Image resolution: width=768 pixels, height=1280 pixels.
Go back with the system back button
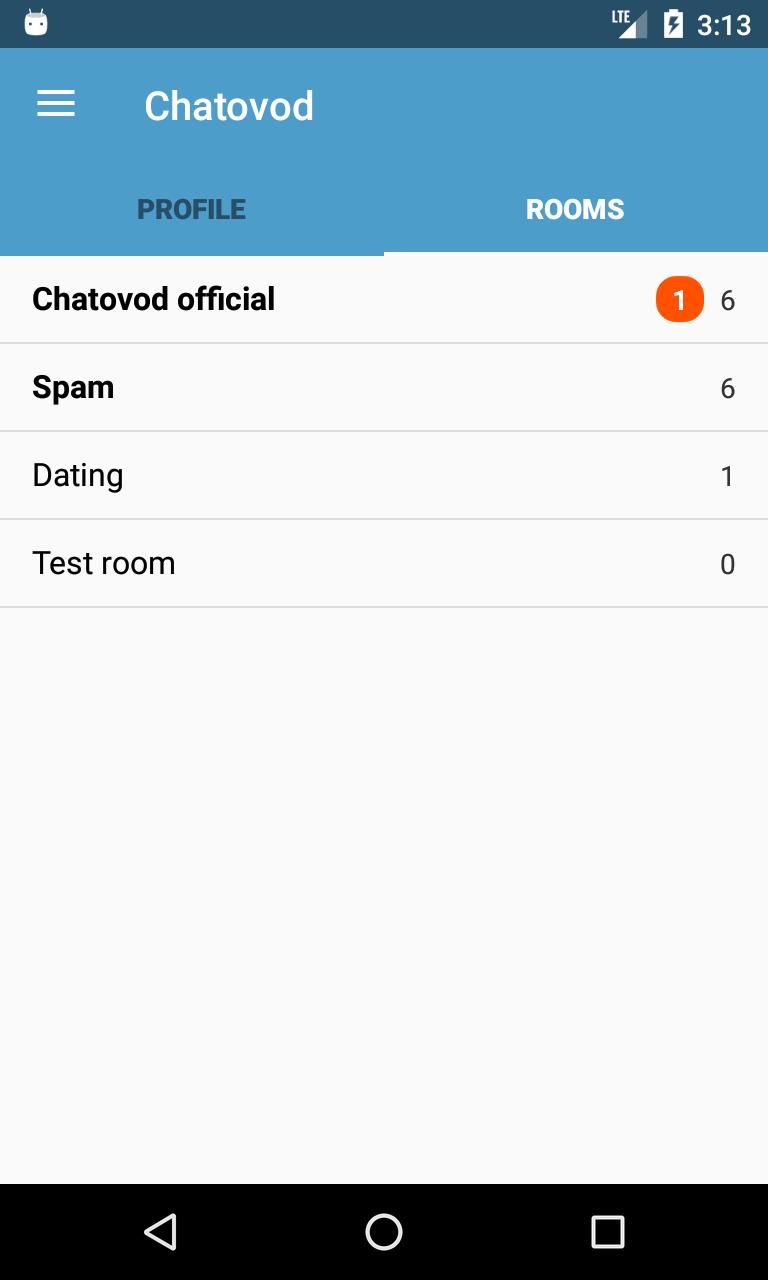coord(160,1231)
